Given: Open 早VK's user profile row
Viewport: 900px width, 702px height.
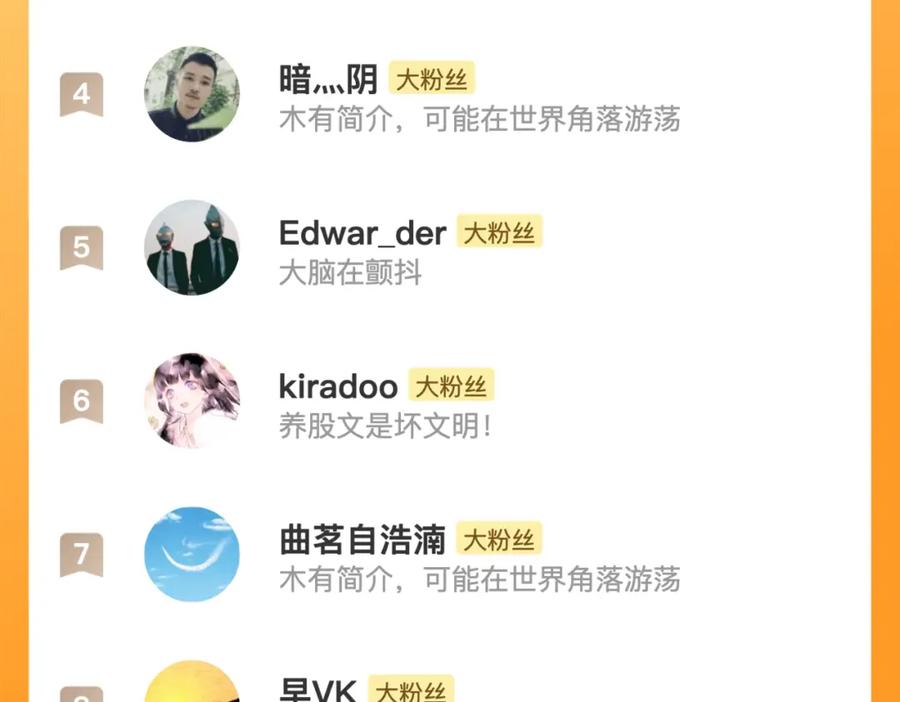Looking at the screenshot, I should pyautogui.click(x=450, y=688).
